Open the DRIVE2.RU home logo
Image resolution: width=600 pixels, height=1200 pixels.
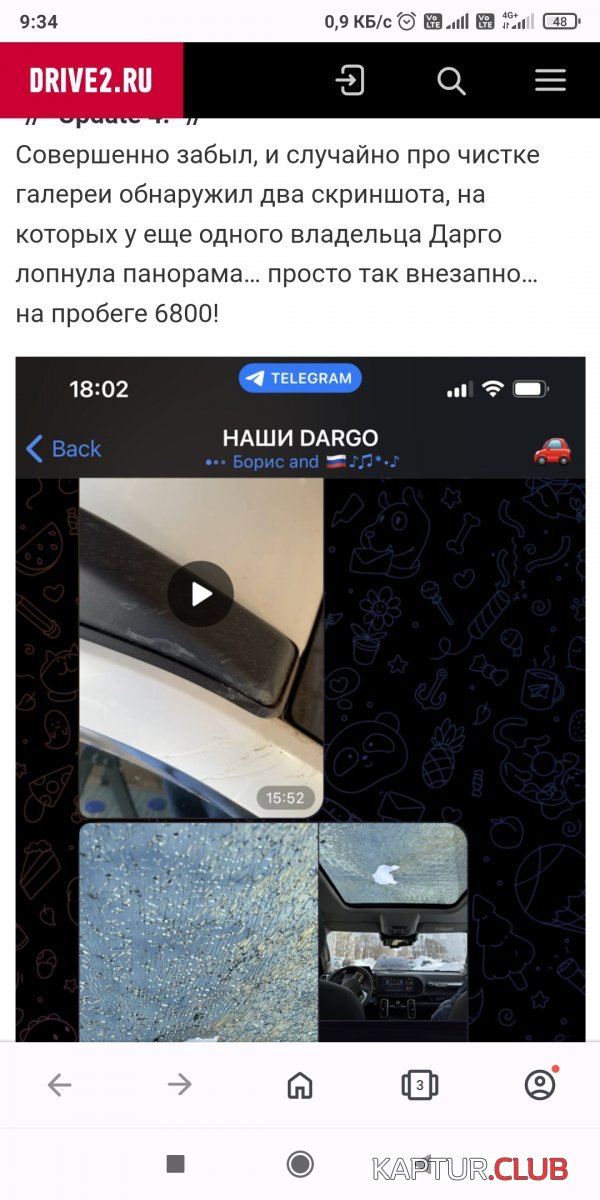point(91,80)
